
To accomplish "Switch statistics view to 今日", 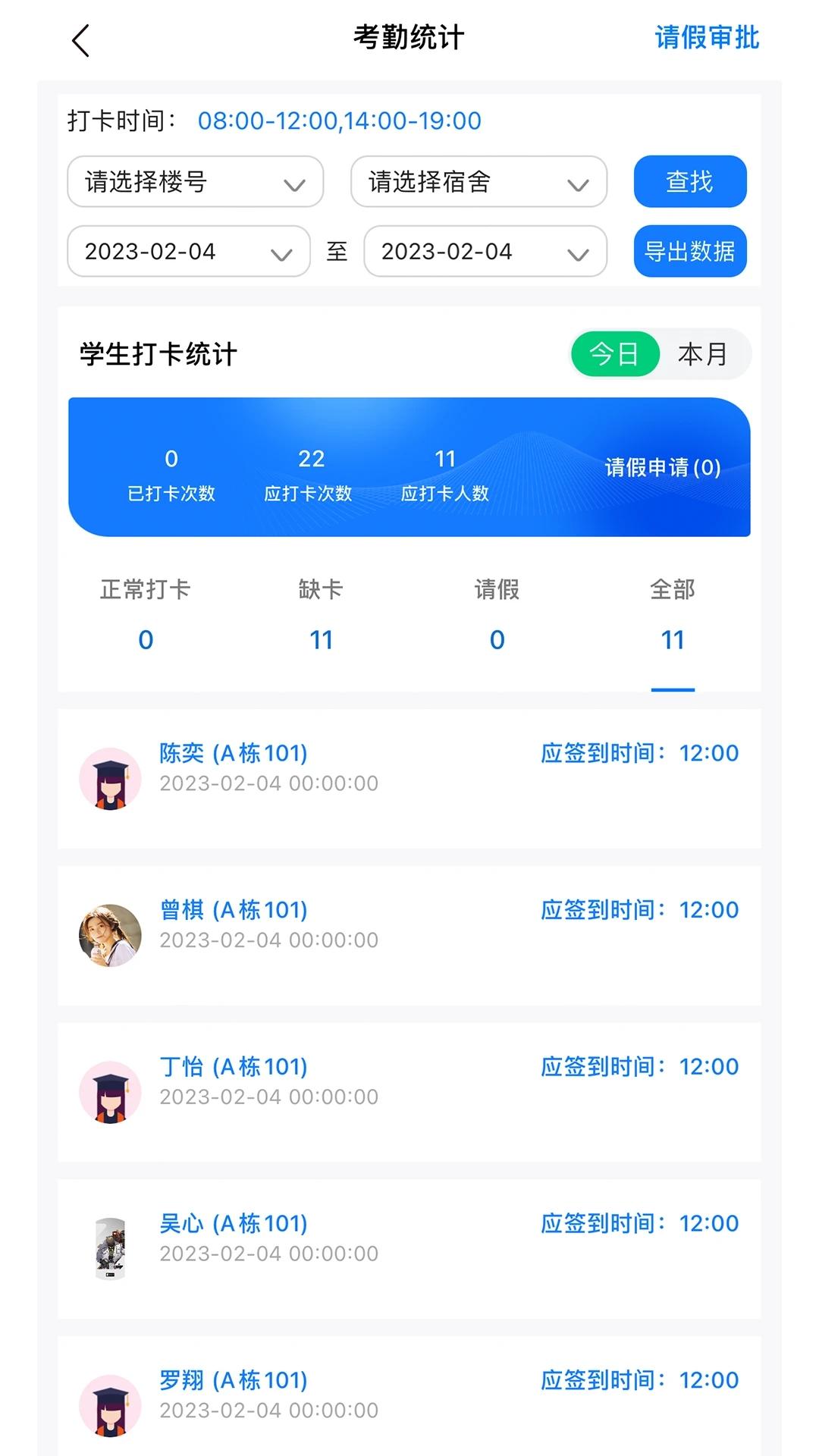I will pos(617,353).
